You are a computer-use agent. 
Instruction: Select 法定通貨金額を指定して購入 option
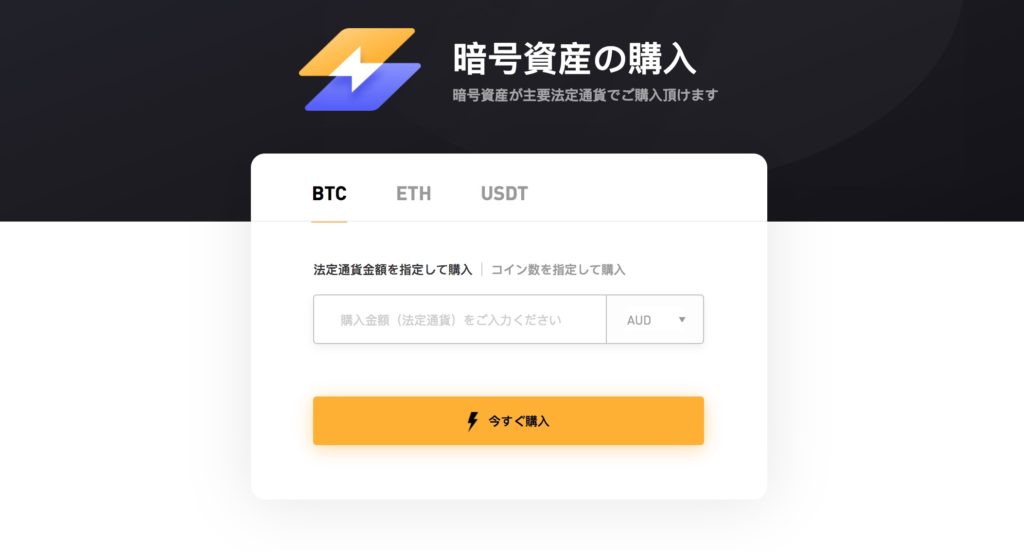point(392,270)
